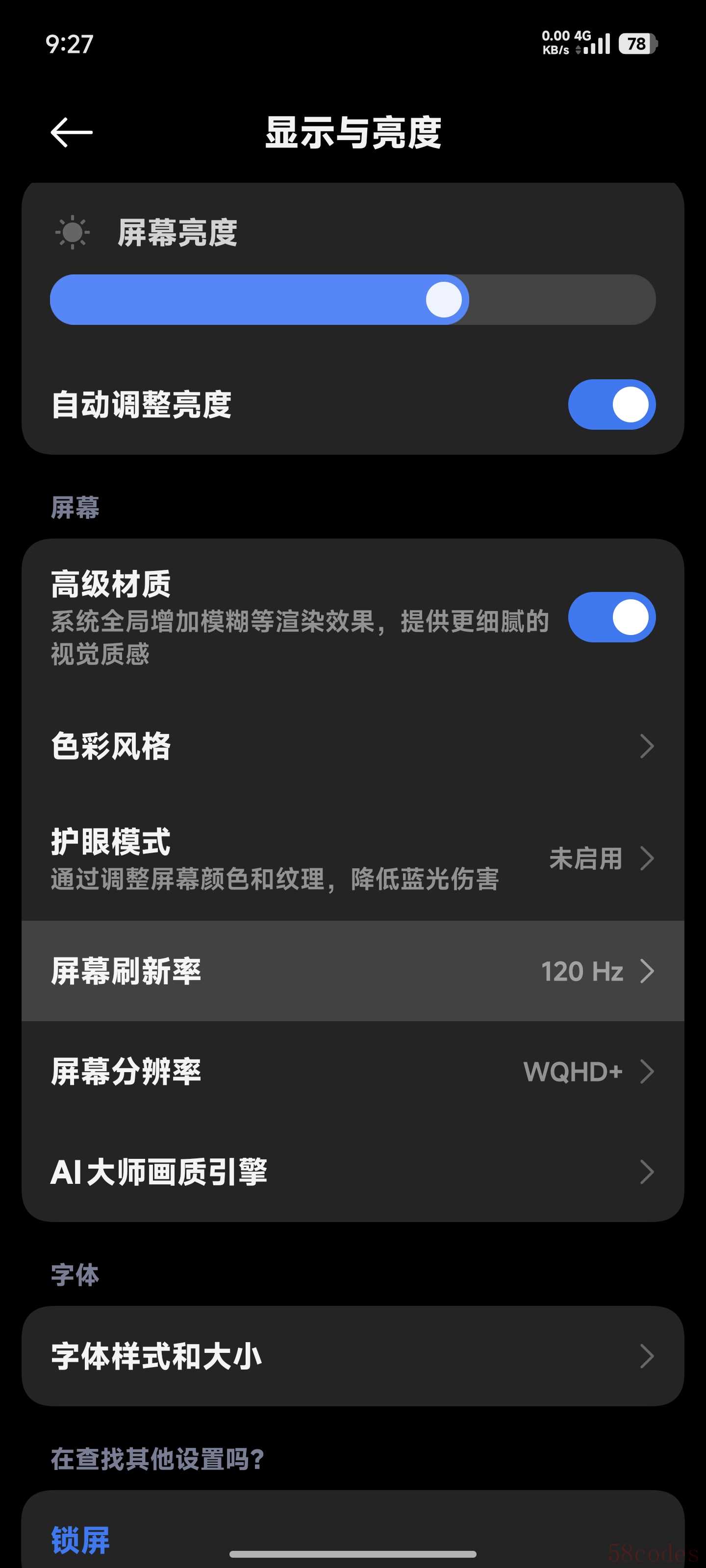Tap the 屏幕亮度 brightness slider
The height and width of the screenshot is (1568, 706).
[x=352, y=299]
